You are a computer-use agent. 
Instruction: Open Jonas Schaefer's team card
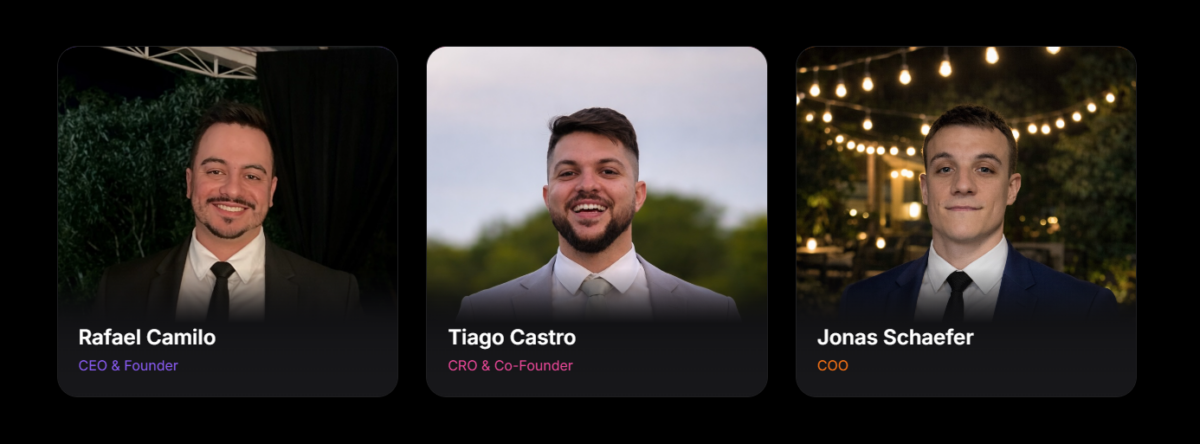pyautogui.click(x=966, y=221)
